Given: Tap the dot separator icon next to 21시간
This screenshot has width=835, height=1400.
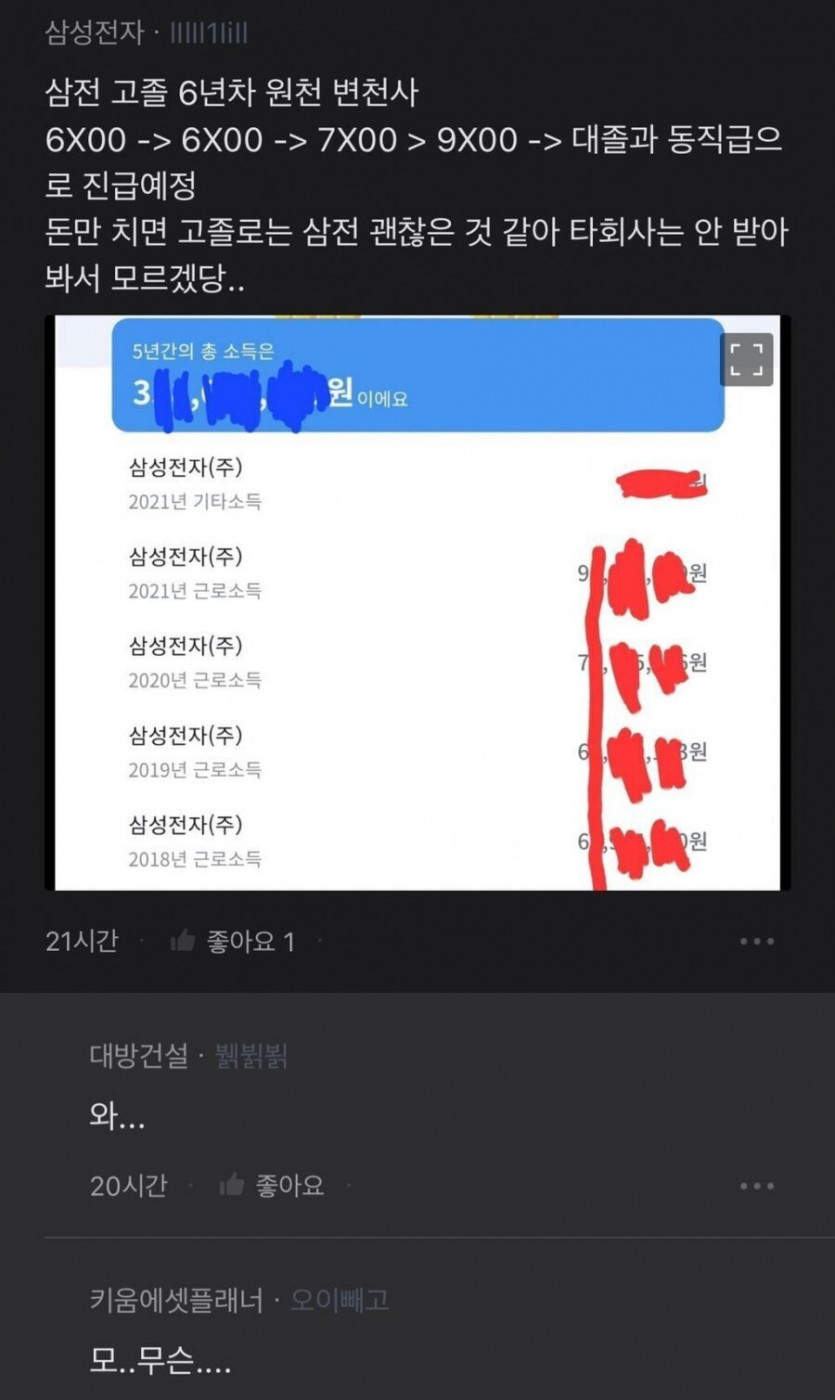Looking at the screenshot, I should (x=143, y=941).
